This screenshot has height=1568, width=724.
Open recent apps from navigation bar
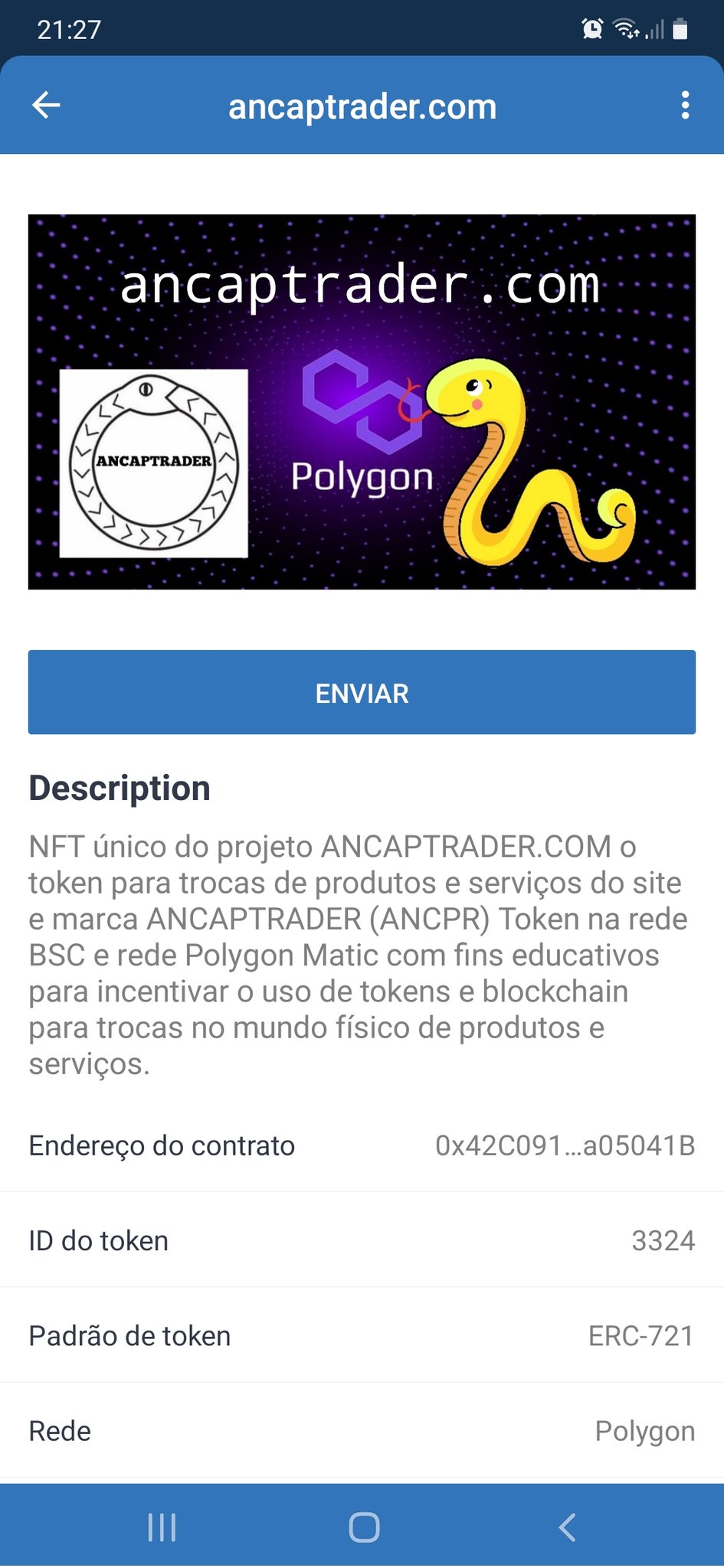tap(162, 1527)
